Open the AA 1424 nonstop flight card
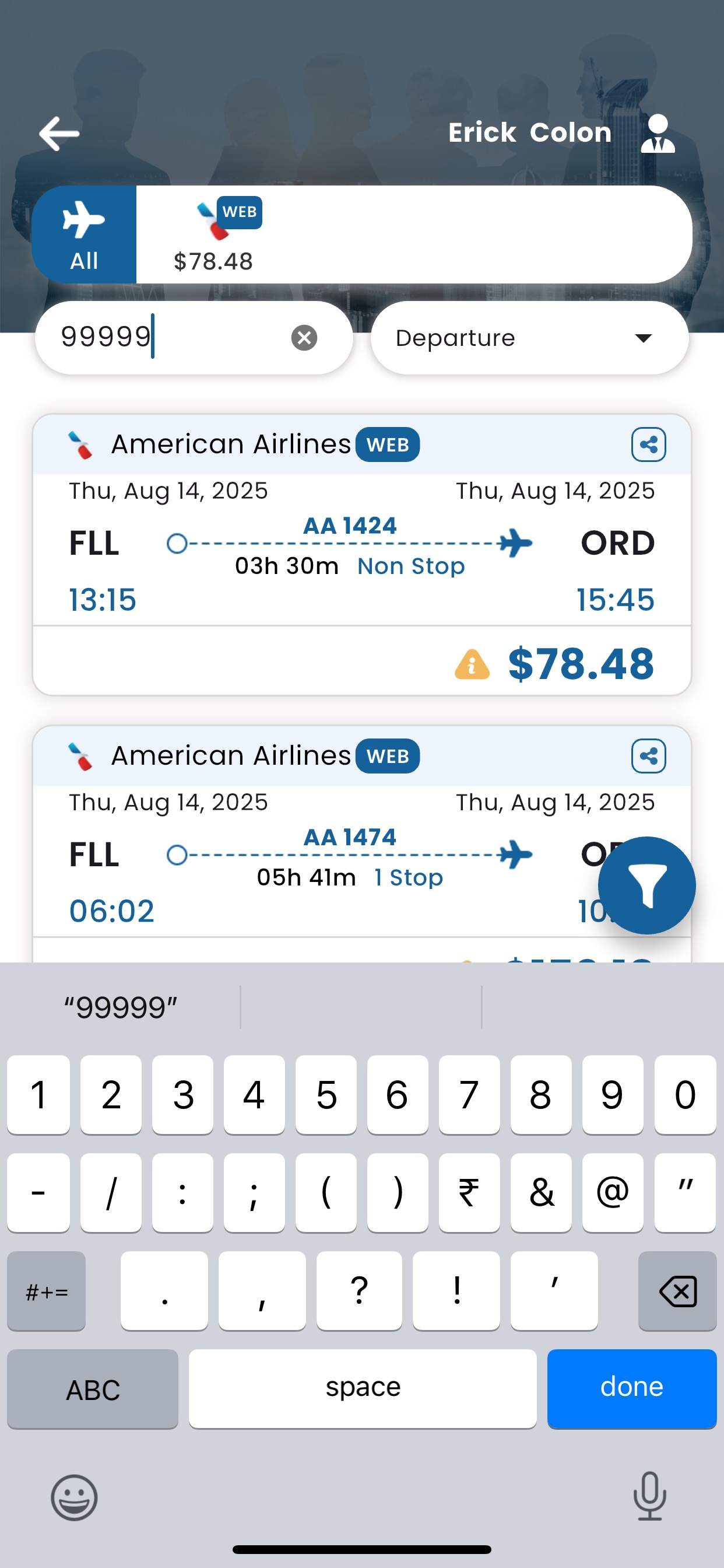This screenshot has width=724, height=1568. 362,555
